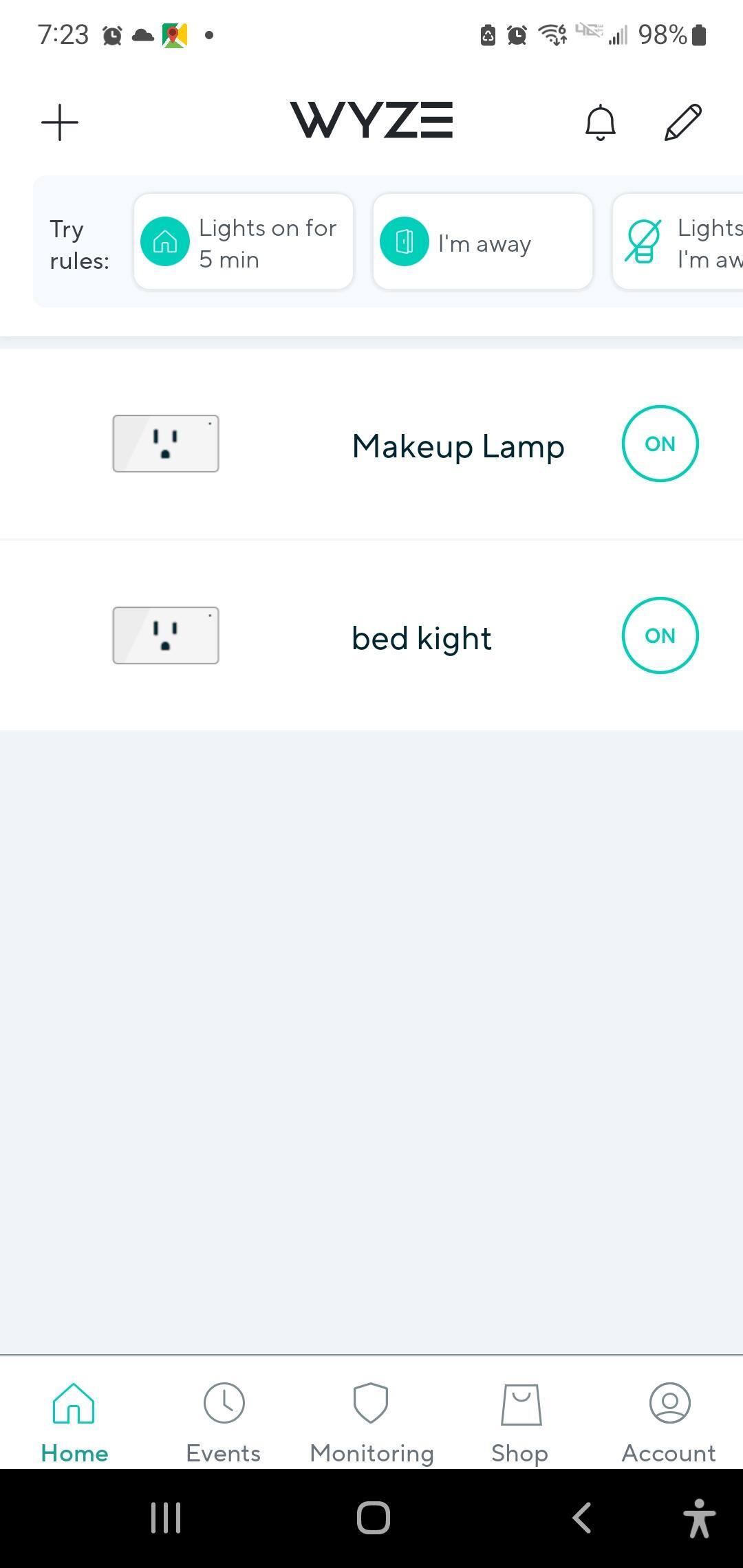This screenshot has width=743, height=1568.
Task: Switch to the Events tab
Action: [224, 1423]
